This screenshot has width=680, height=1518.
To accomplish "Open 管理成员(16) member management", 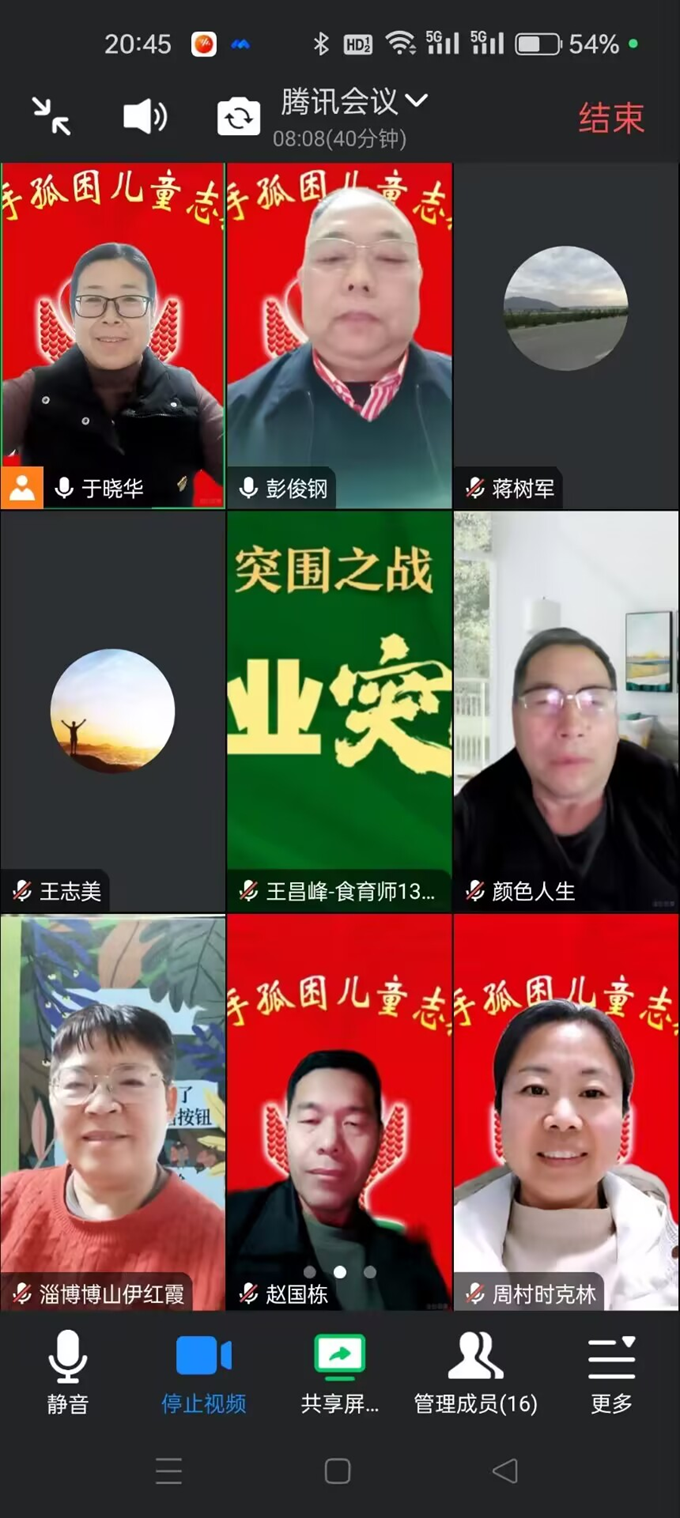I will tap(476, 1372).
